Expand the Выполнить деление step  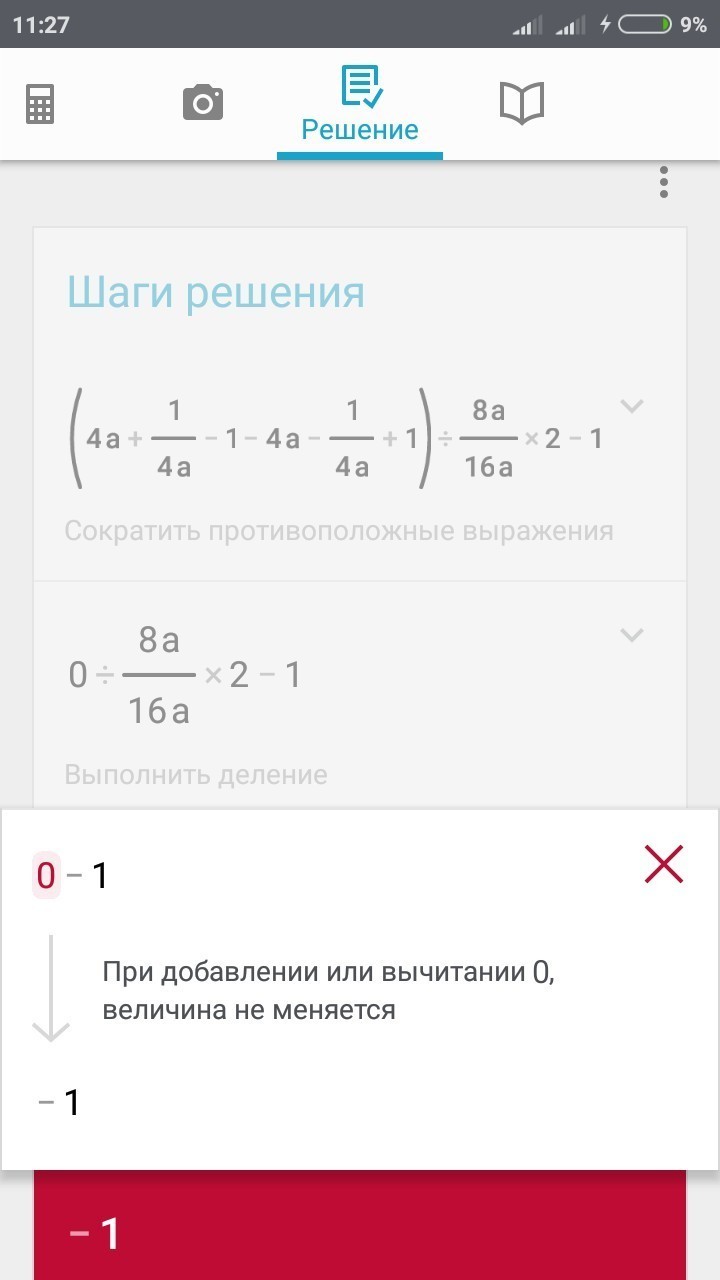[631, 635]
